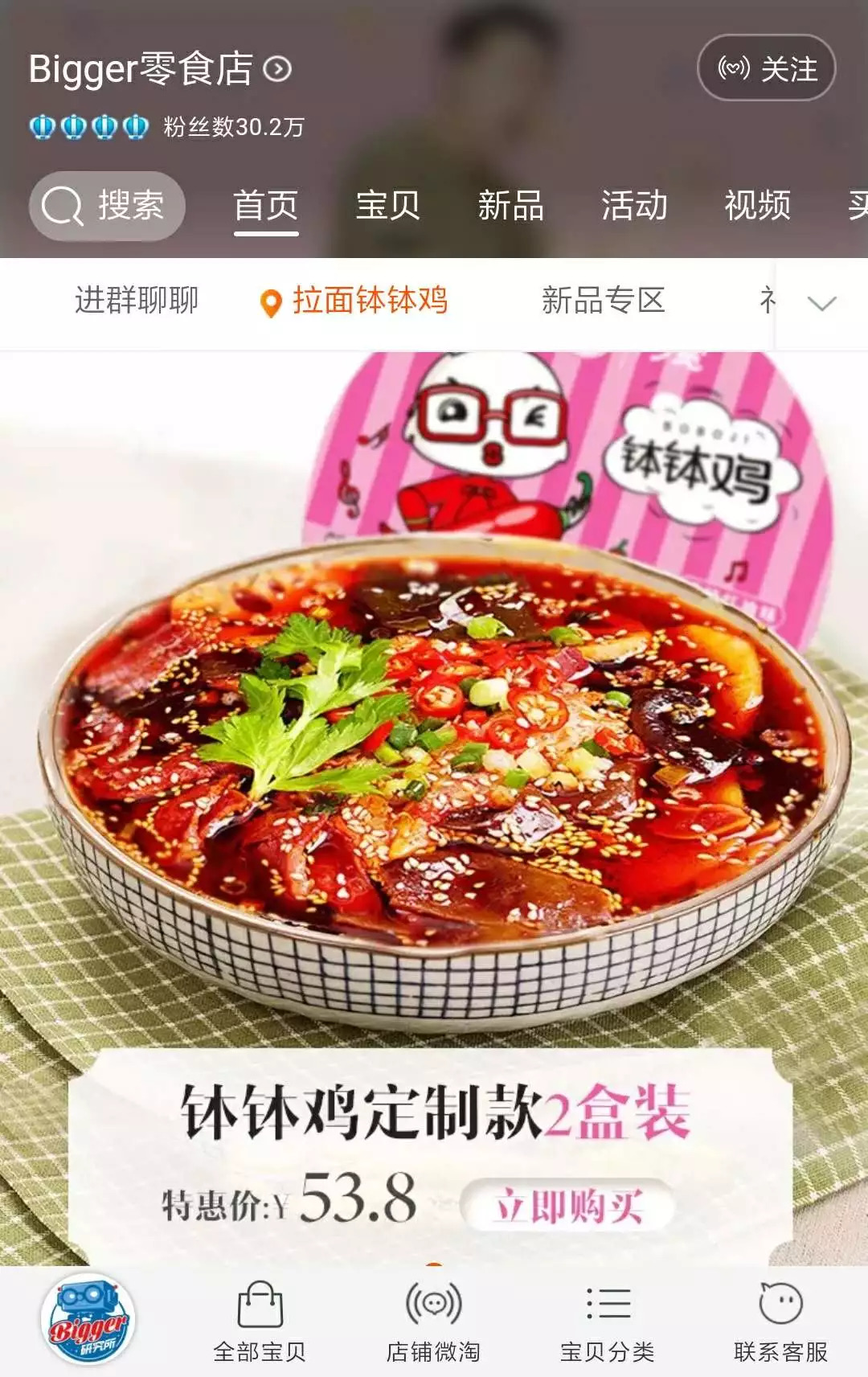Contact 联系客服 customer service
The image size is (868, 1377).
(780, 1322)
